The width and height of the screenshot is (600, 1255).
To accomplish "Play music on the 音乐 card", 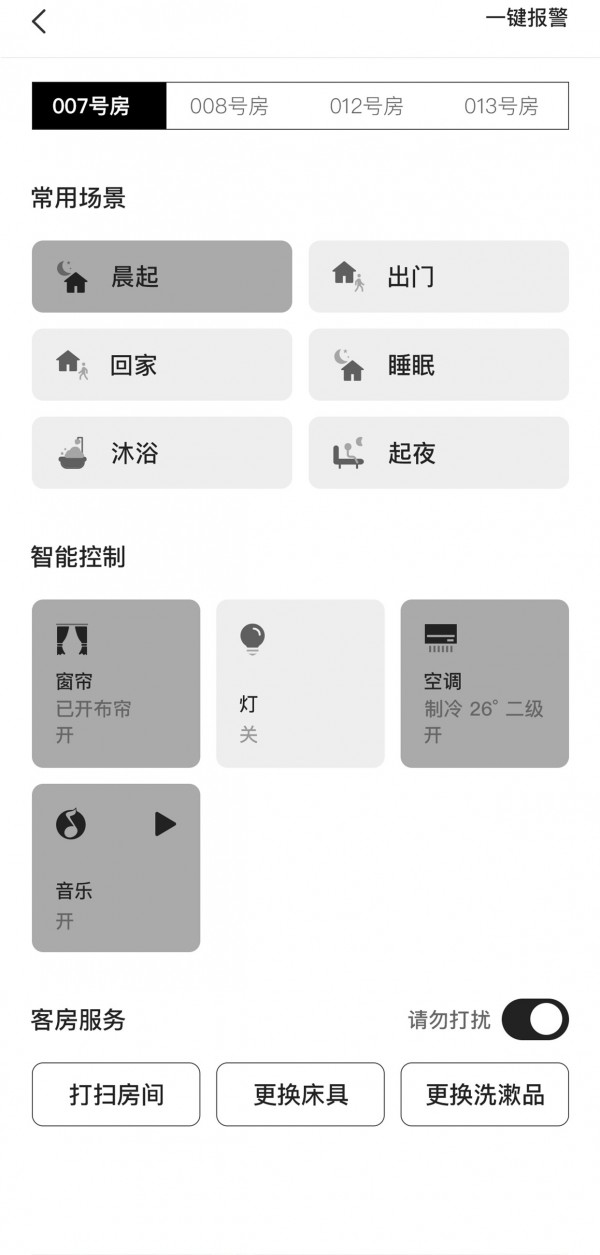I will pos(165,824).
